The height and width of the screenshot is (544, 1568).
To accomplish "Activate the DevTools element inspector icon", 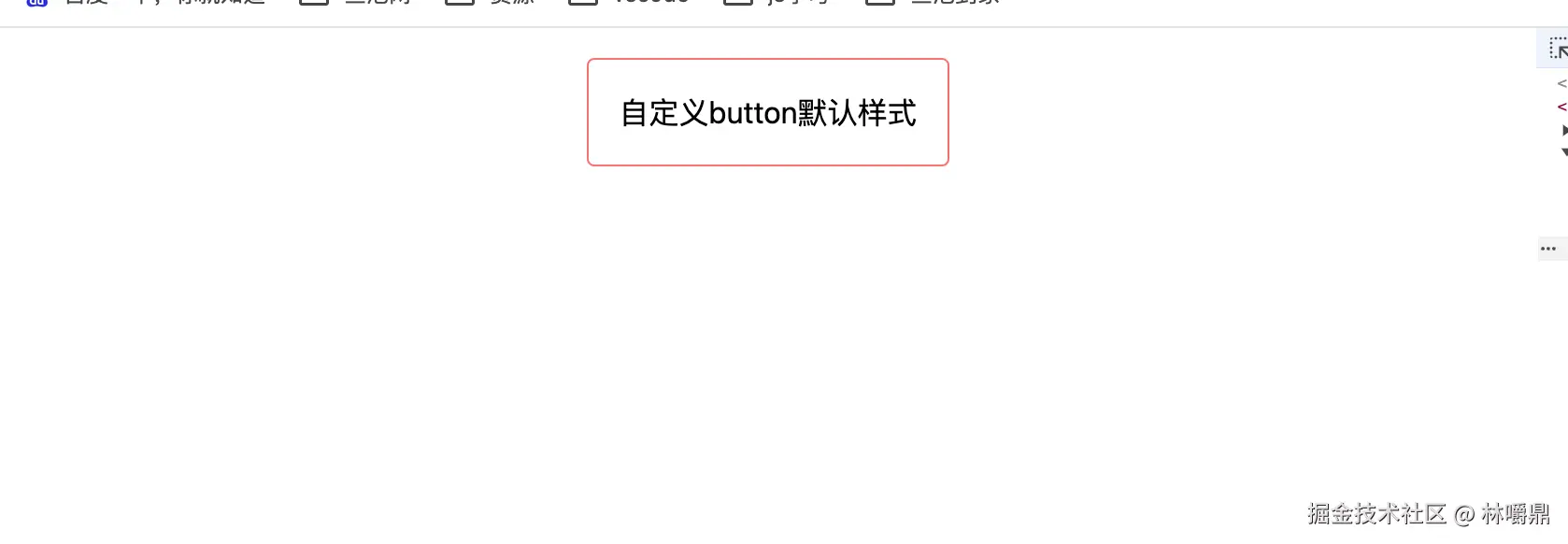I will 1557,49.
